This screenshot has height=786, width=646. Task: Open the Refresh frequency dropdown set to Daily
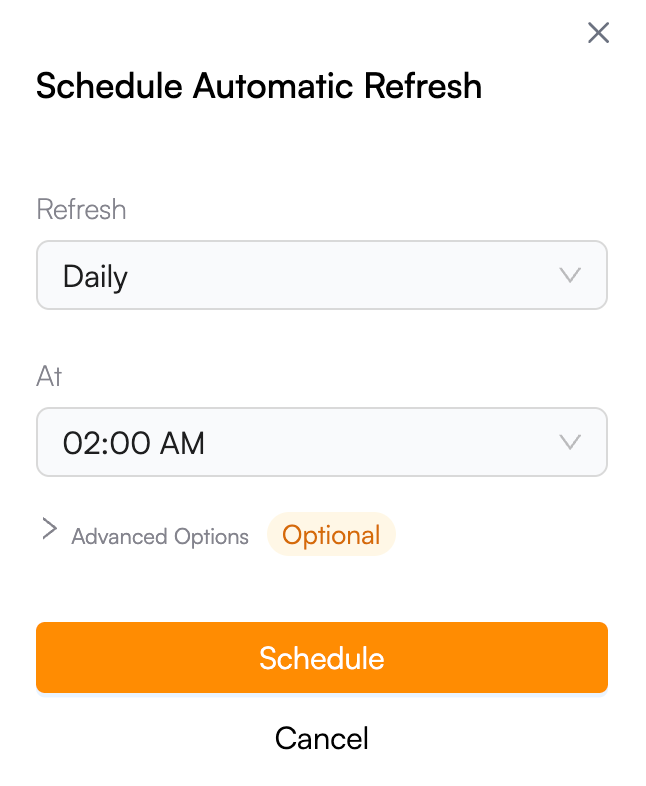321,275
